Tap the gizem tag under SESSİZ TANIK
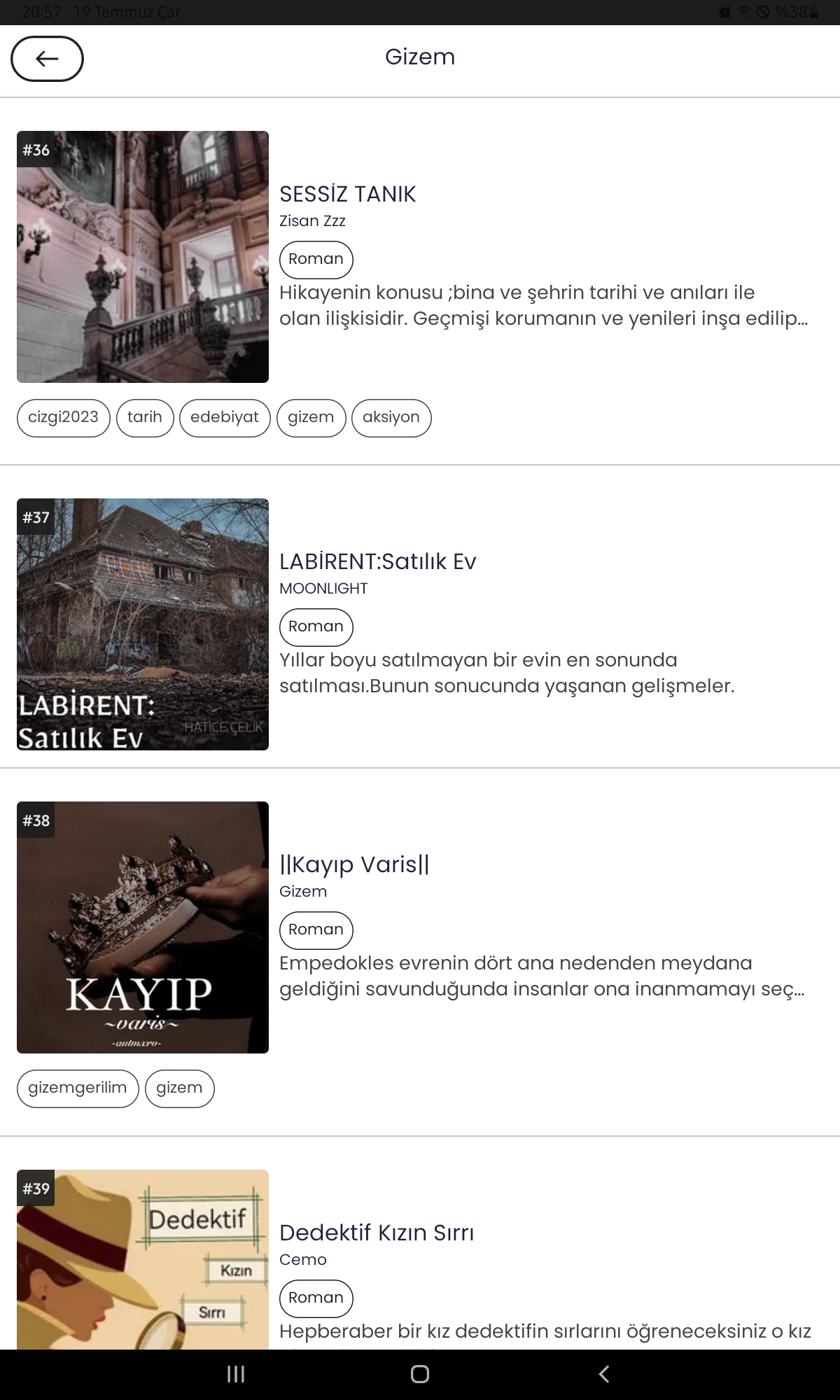Image resolution: width=840 pixels, height=1400 pixels. point(311,418)
